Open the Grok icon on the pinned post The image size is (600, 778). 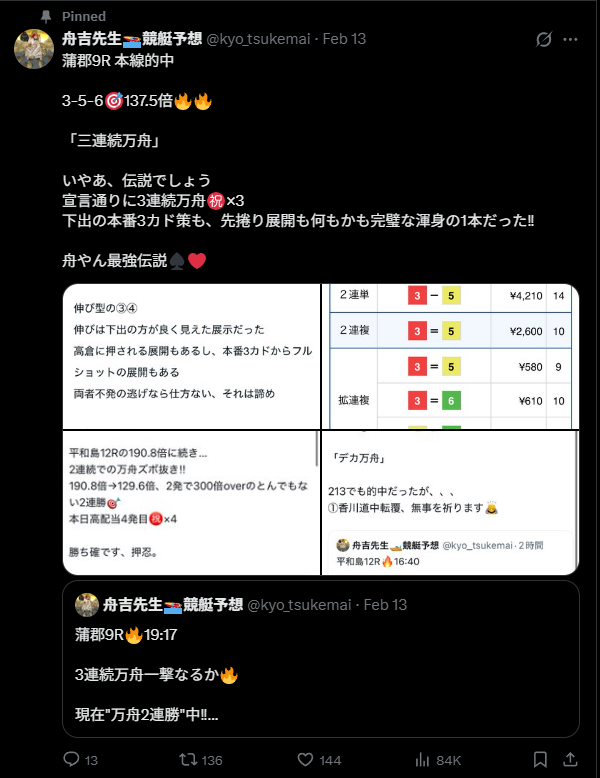coord(543,40)
